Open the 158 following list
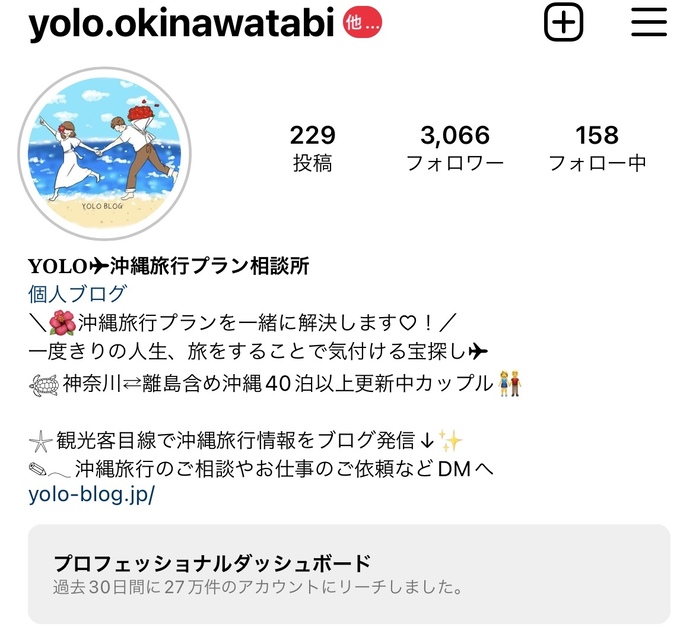The height and width of the screenshot is (630, 699). pyautogui.click(x=597, y=148)
